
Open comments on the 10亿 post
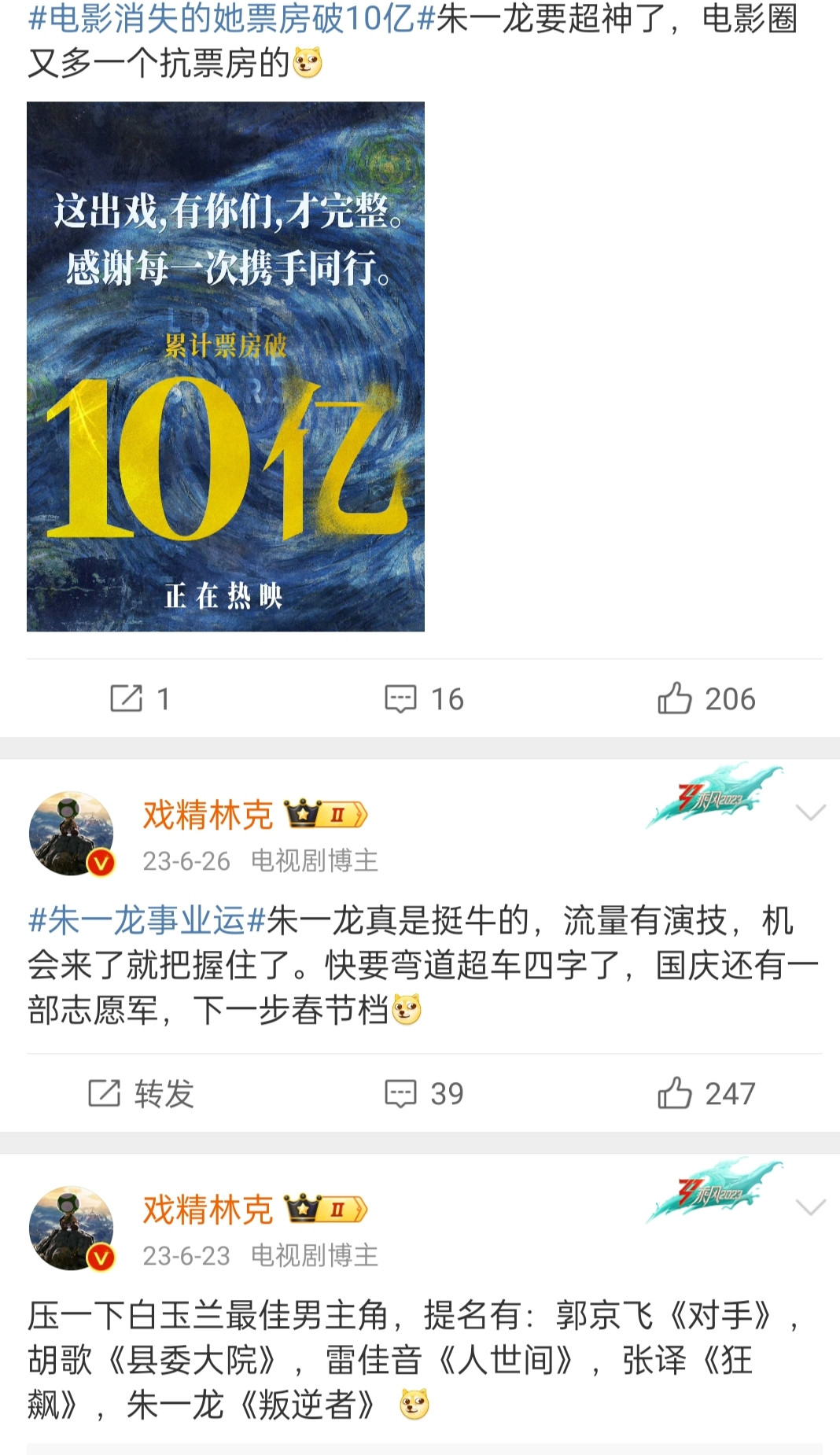click(424, 698)
